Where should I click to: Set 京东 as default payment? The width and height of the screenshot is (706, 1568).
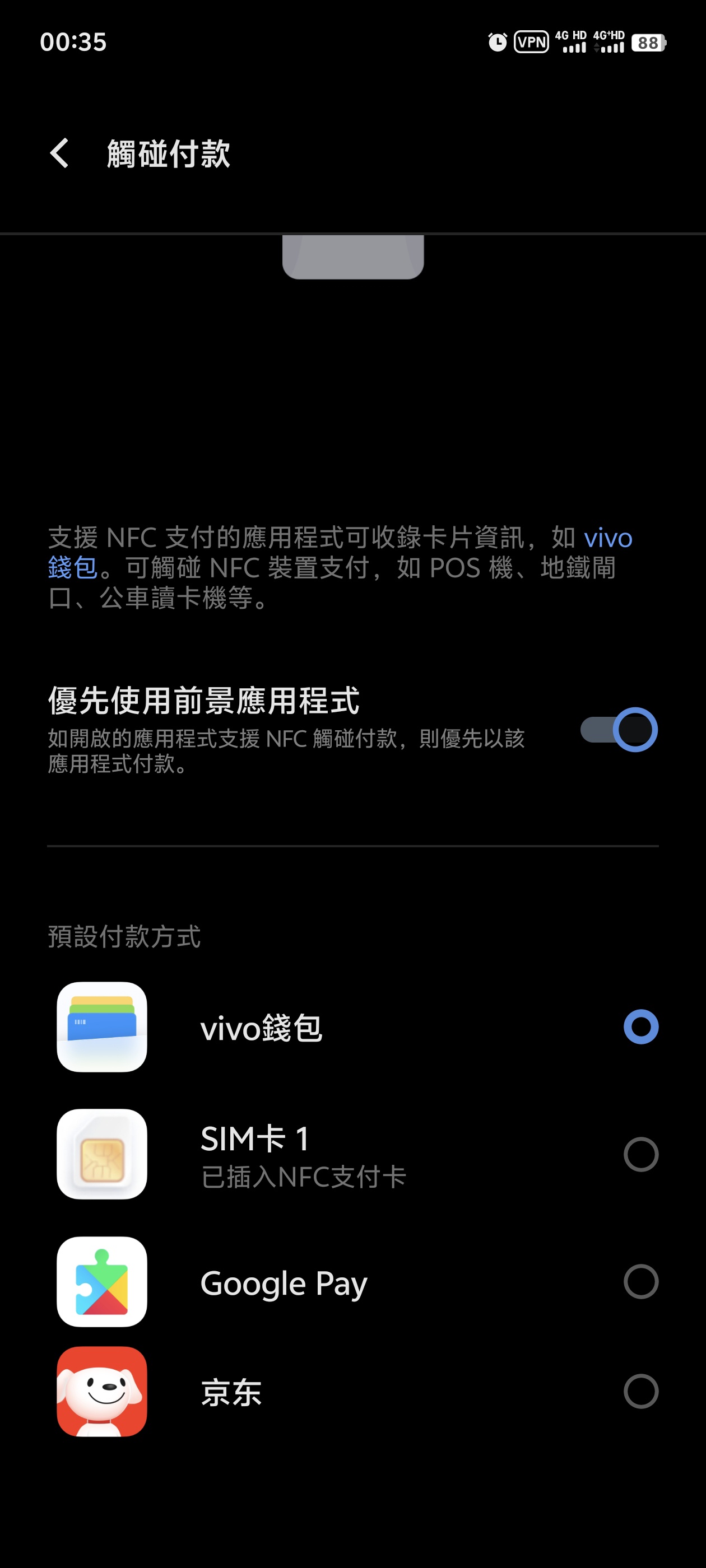(352, 1392)
